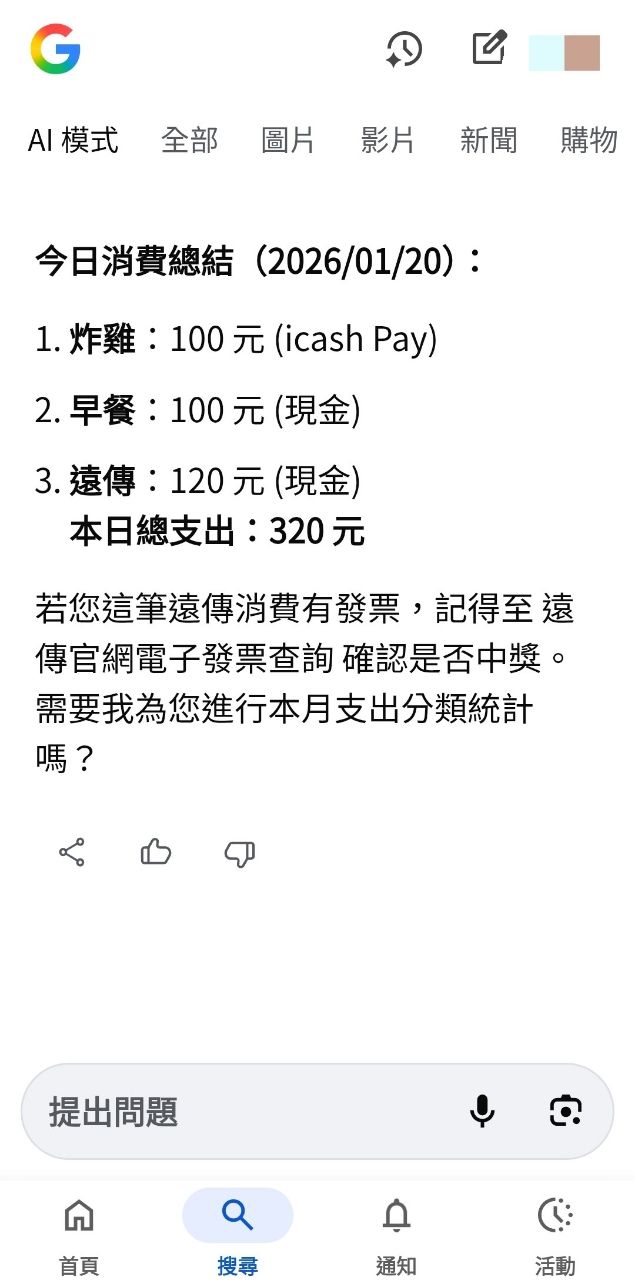Switch to the 影片 tab
Screen dimensions: 635x1280
[x=387, y=140]
